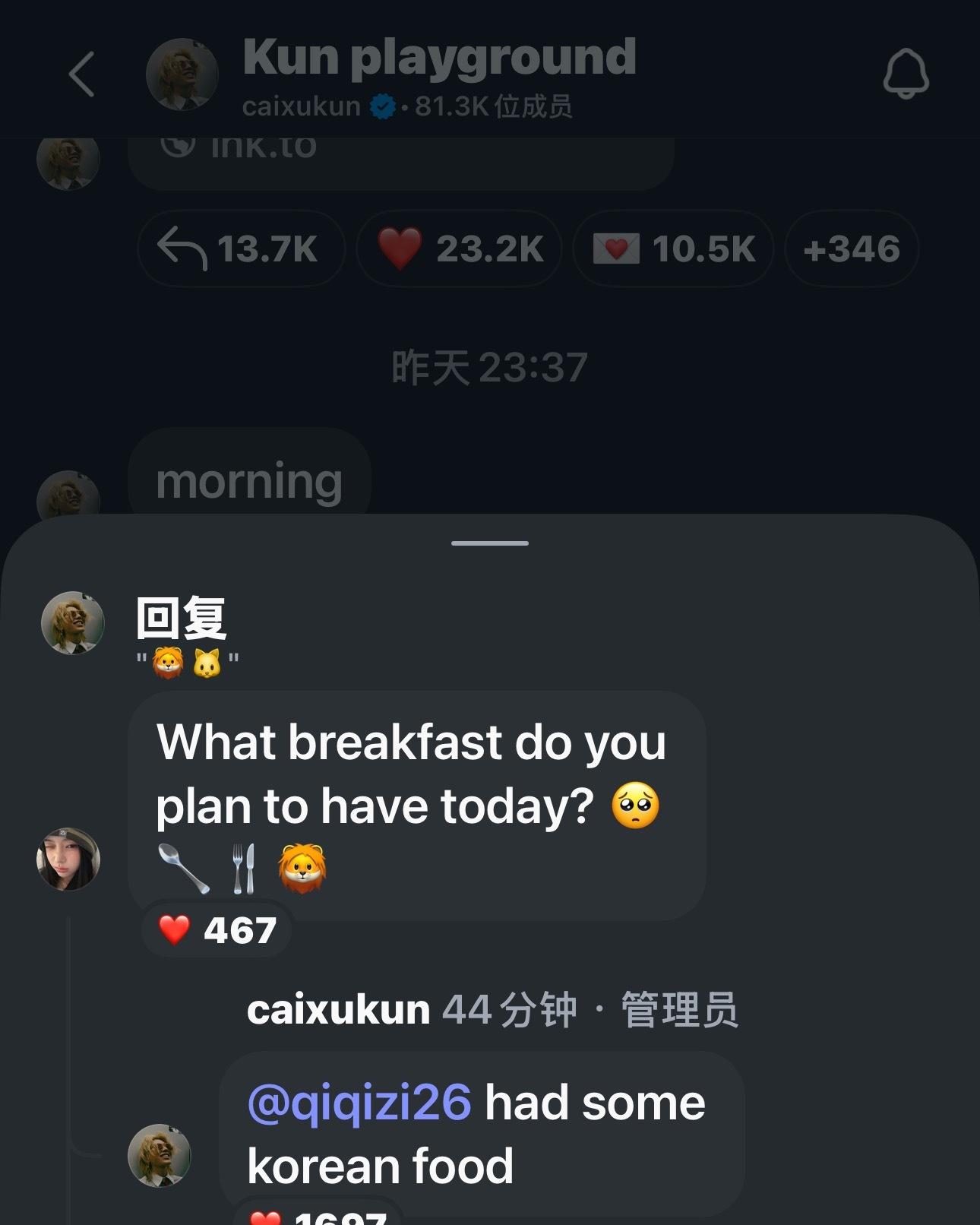Show the +346 more reactions
This screenshot has width=980, height=1225.
click(851, 249)
